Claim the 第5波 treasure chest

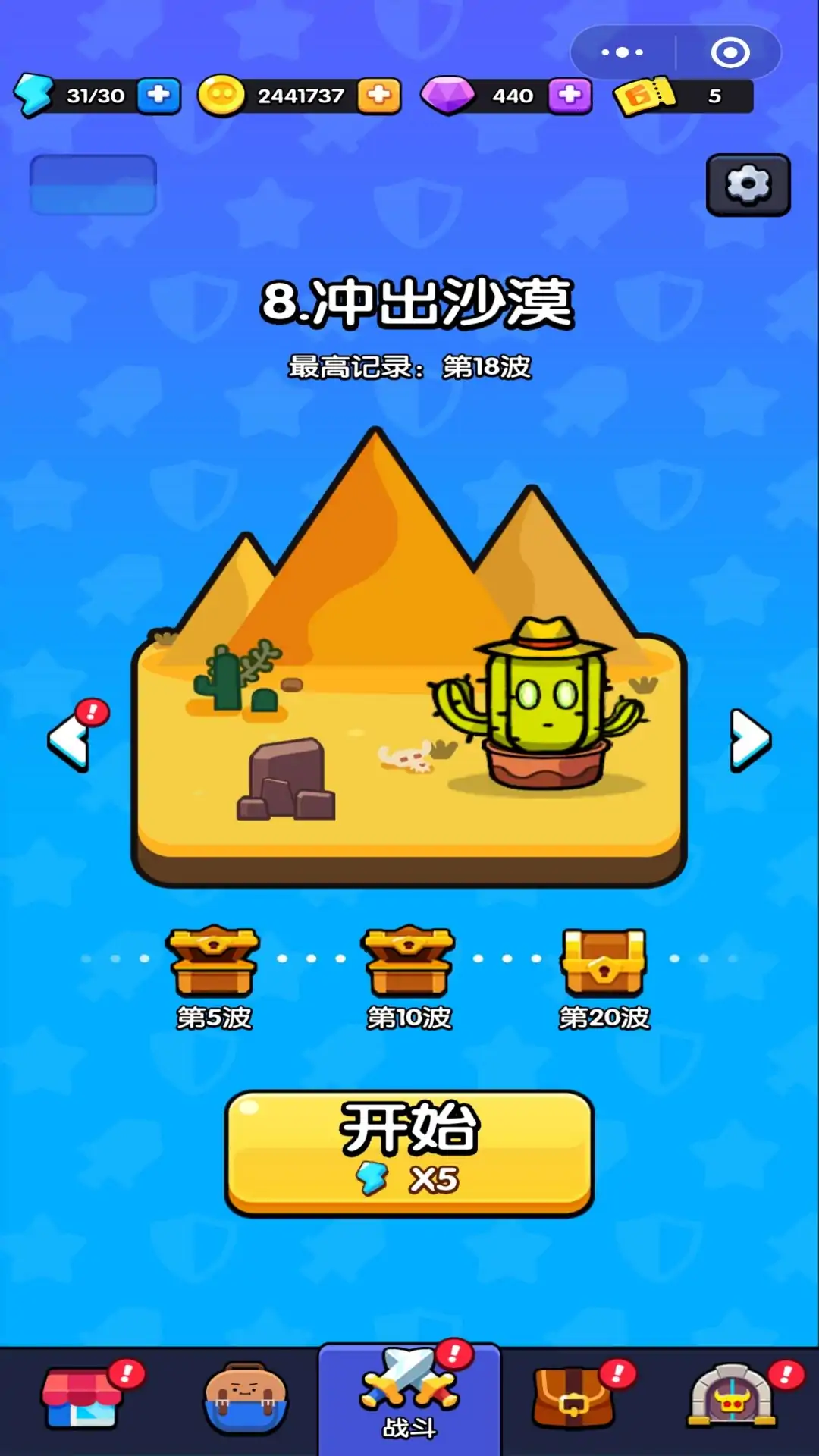214,962
